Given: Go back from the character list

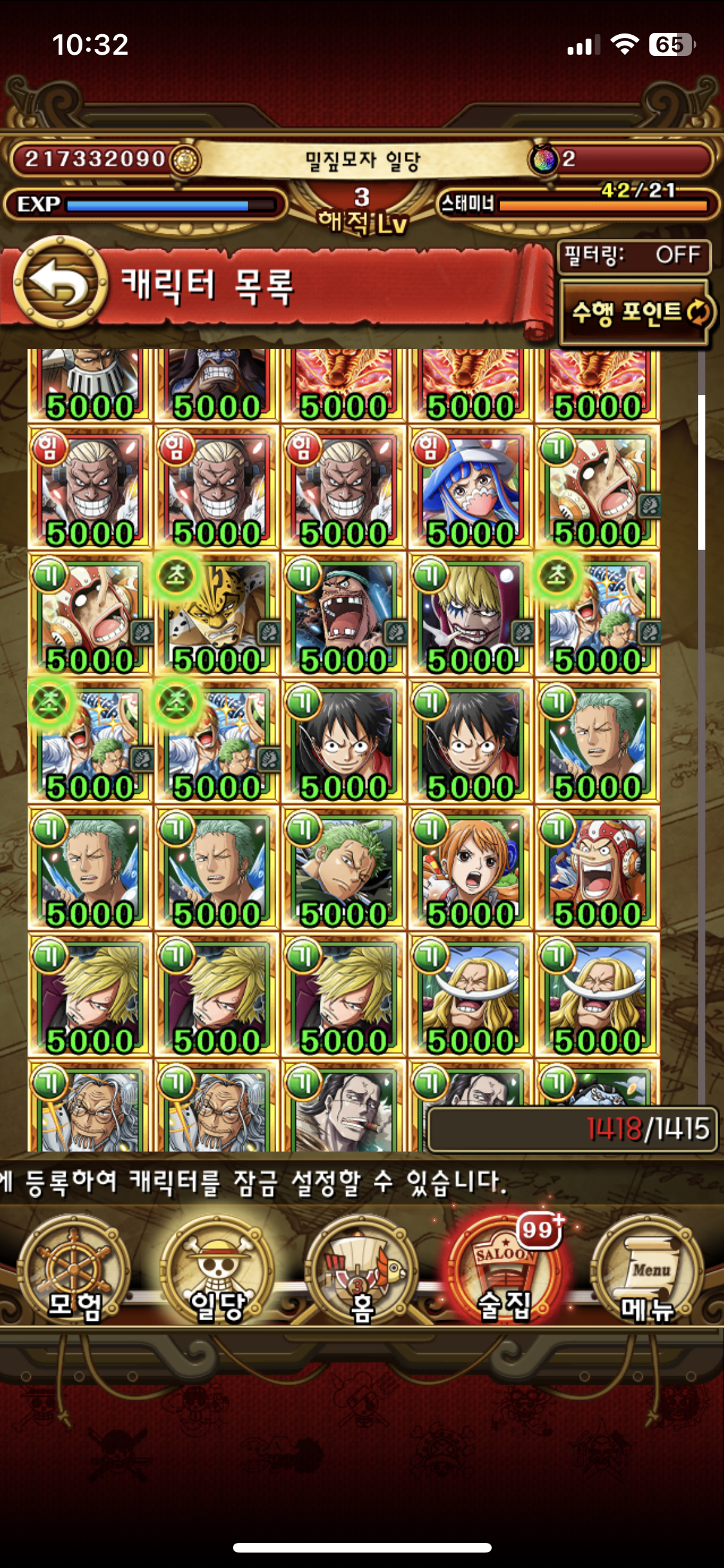Looking at the screenshot, I should (x=60, y=283).
